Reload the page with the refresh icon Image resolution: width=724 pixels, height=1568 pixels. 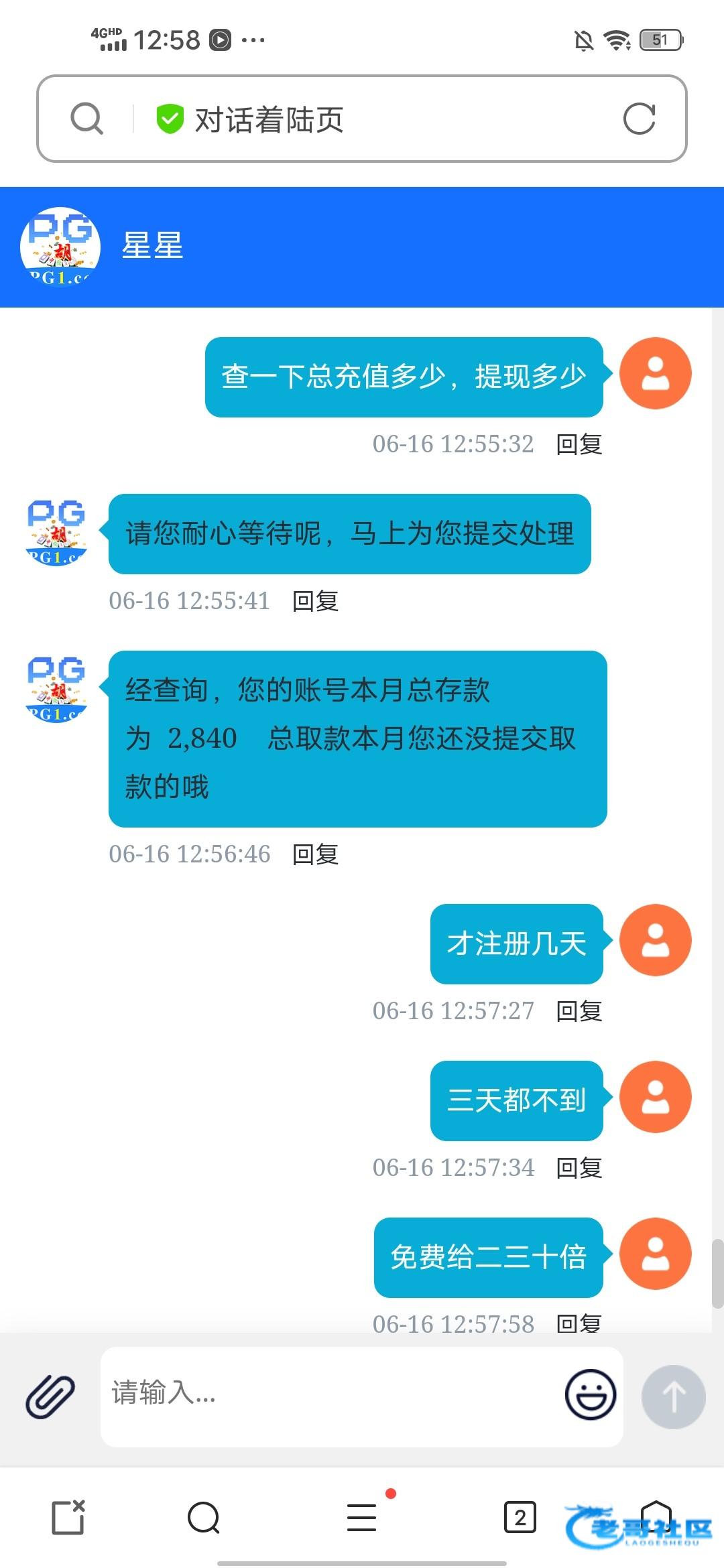[639, 119]
